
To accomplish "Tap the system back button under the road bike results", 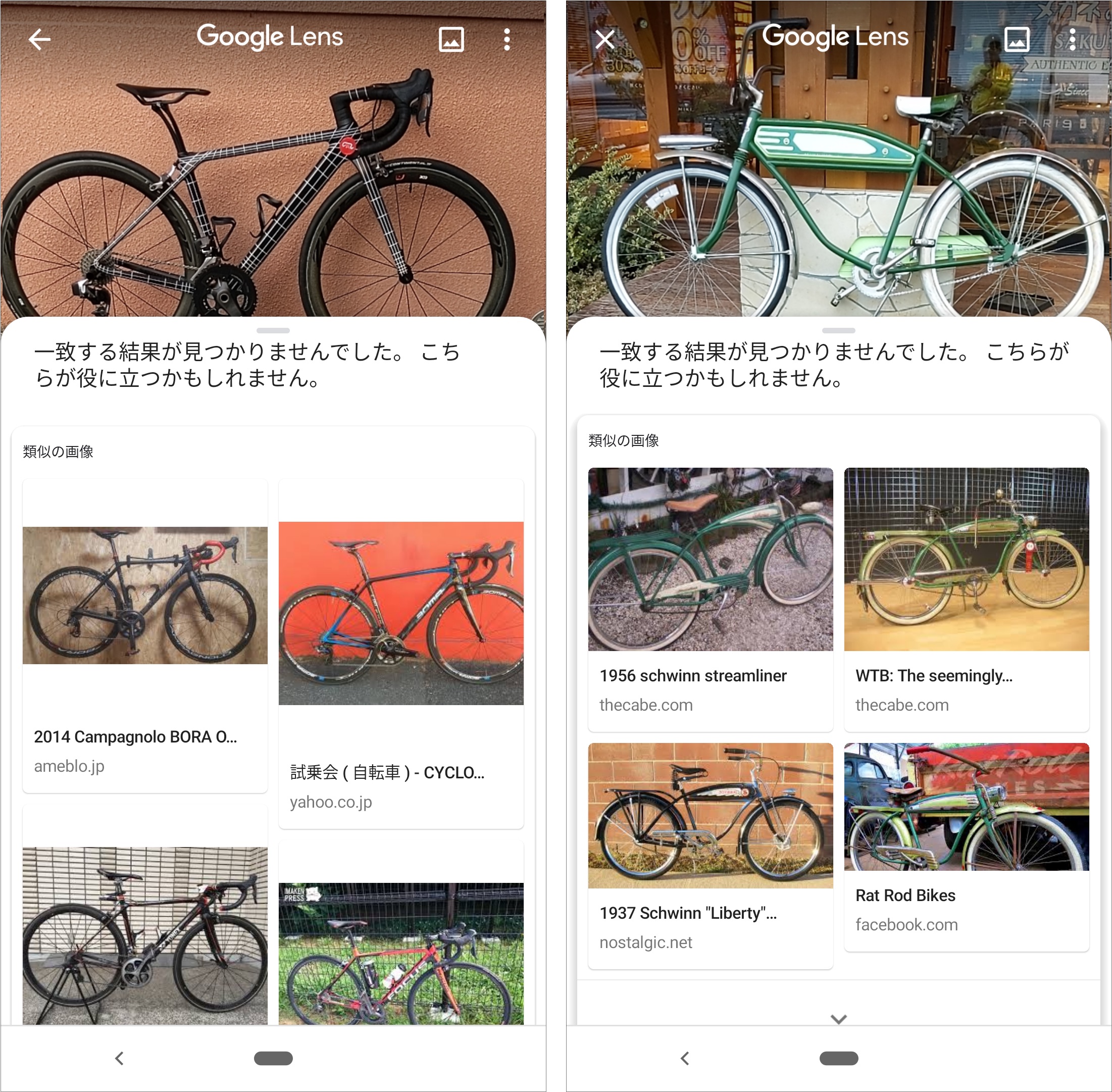I will pos(119,1058).
